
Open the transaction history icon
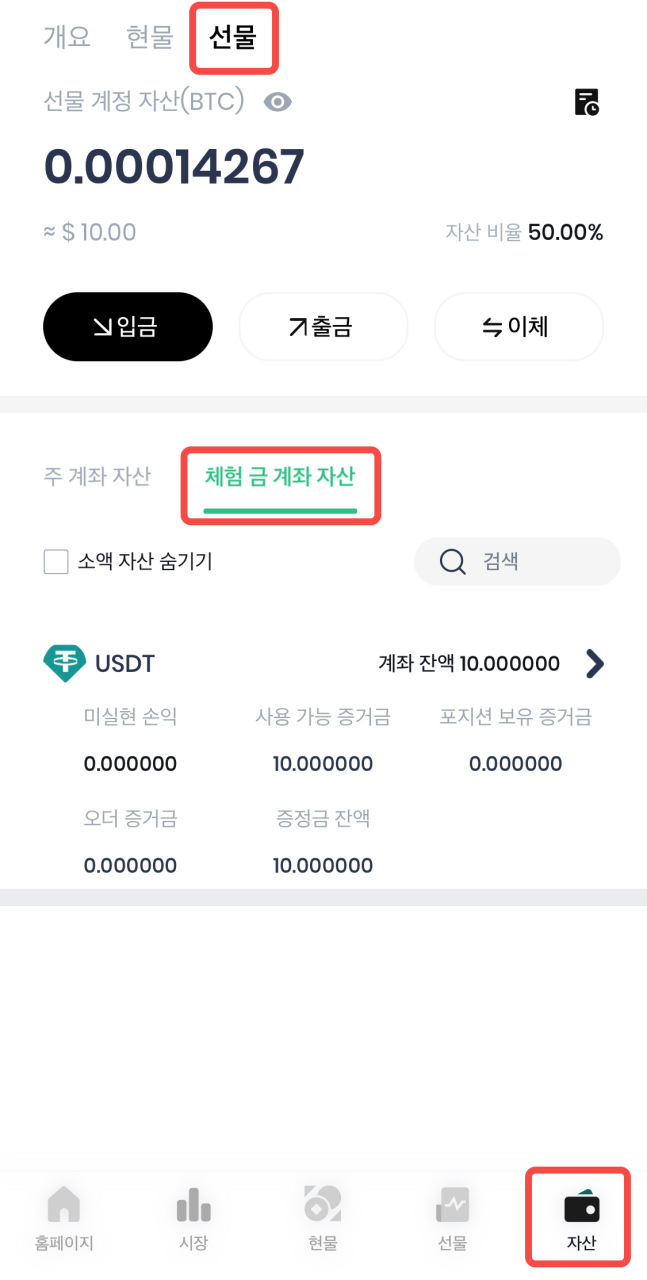(x=586, y=102)
